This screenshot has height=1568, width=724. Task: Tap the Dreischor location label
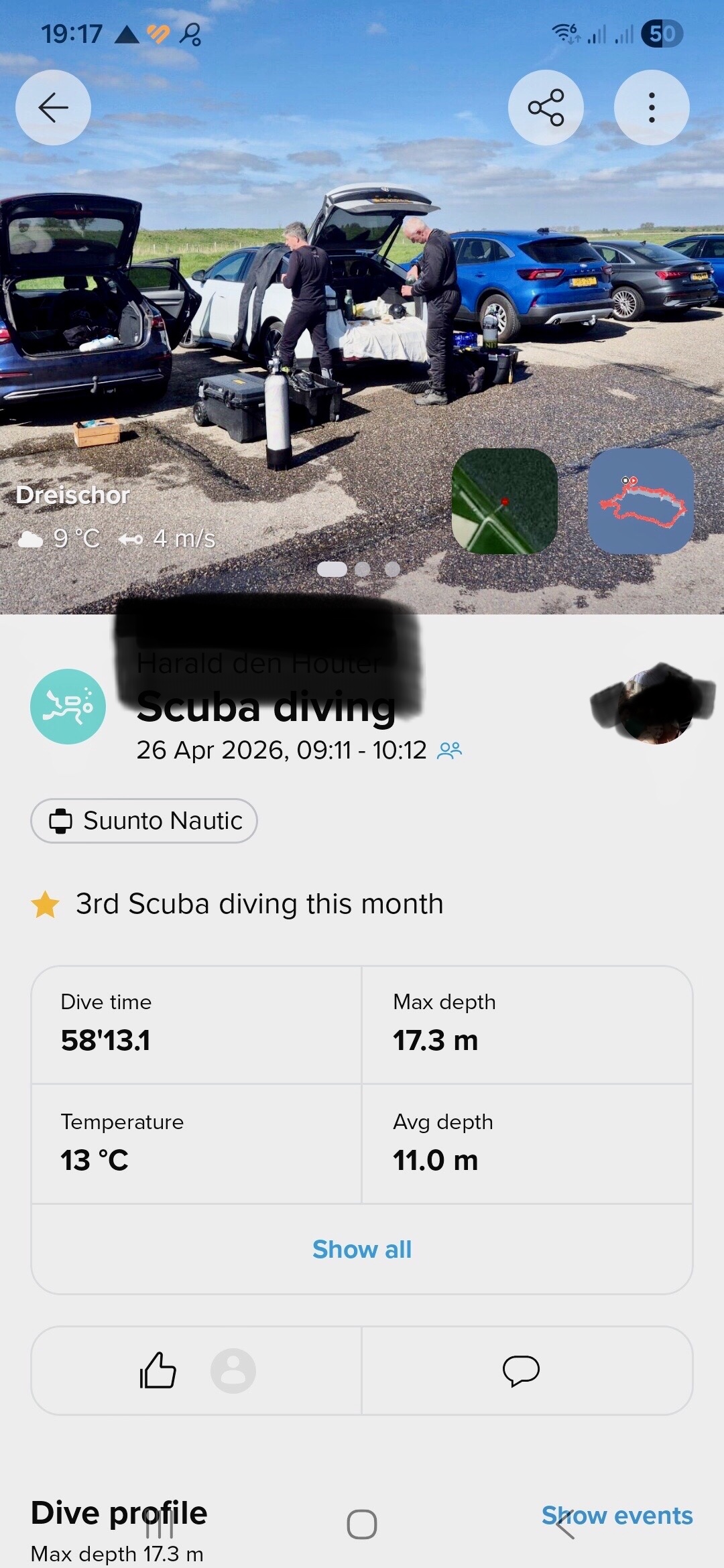72,496
